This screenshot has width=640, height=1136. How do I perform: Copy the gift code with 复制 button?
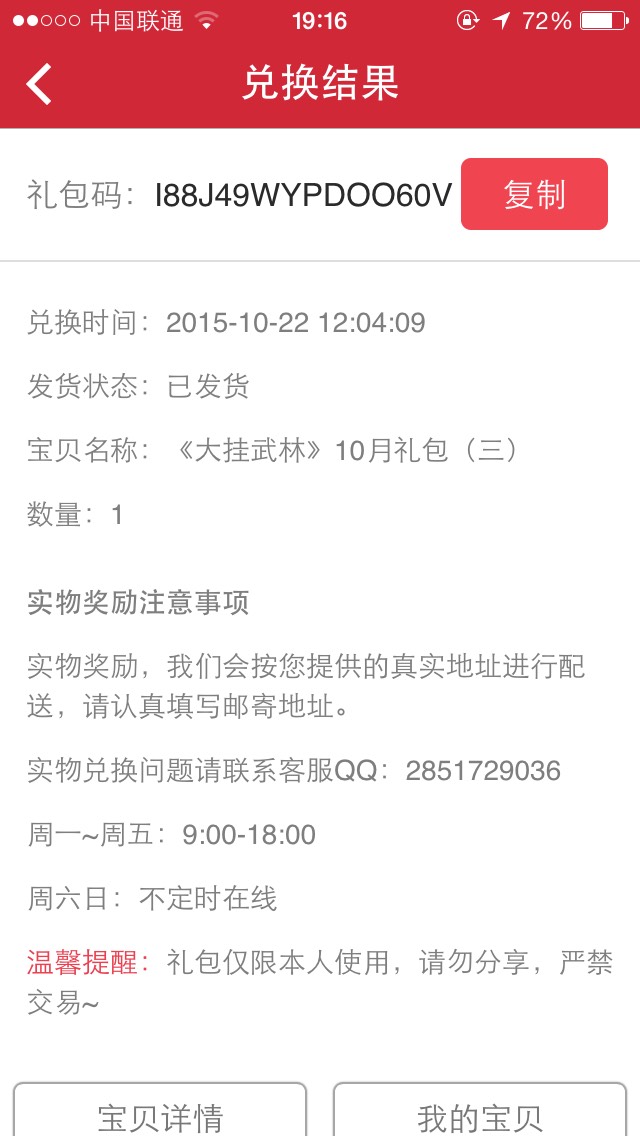534,194
